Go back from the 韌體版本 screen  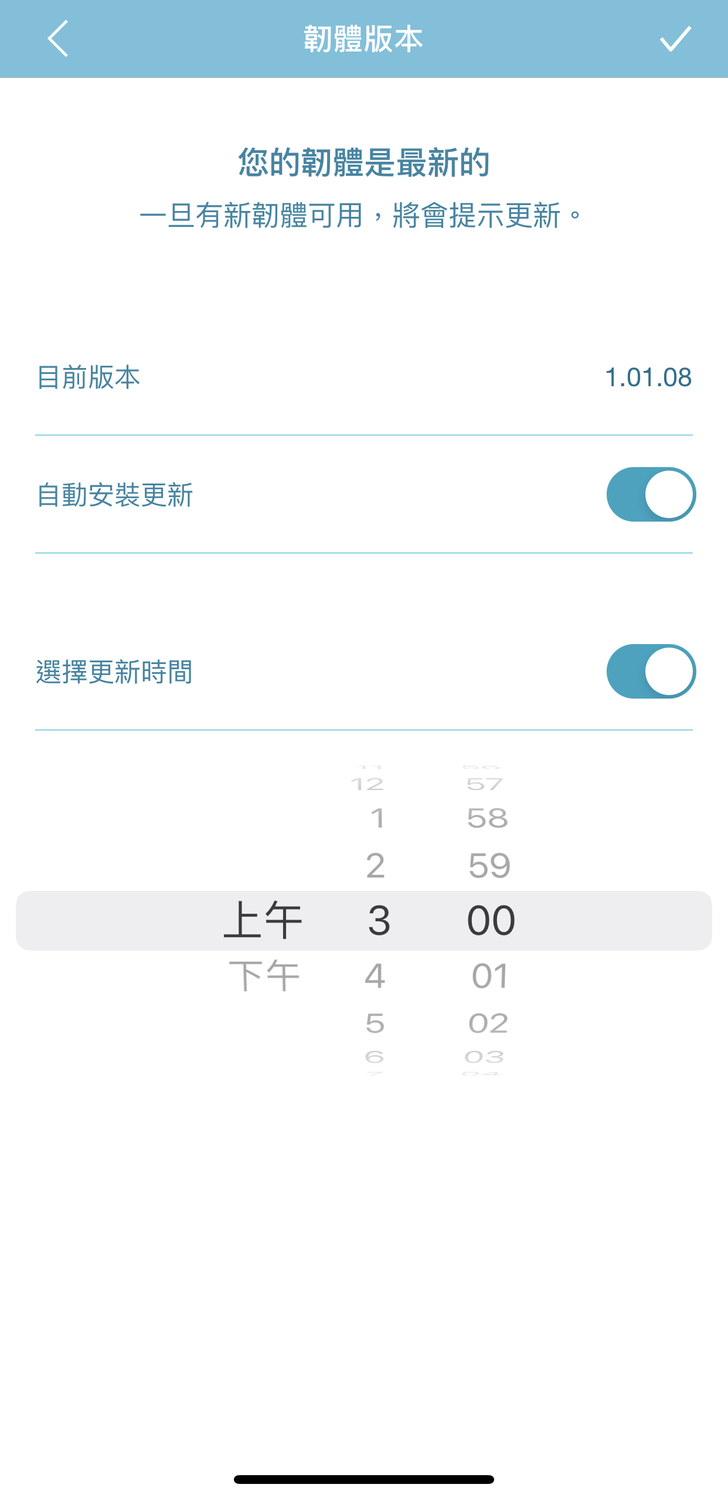58,39
